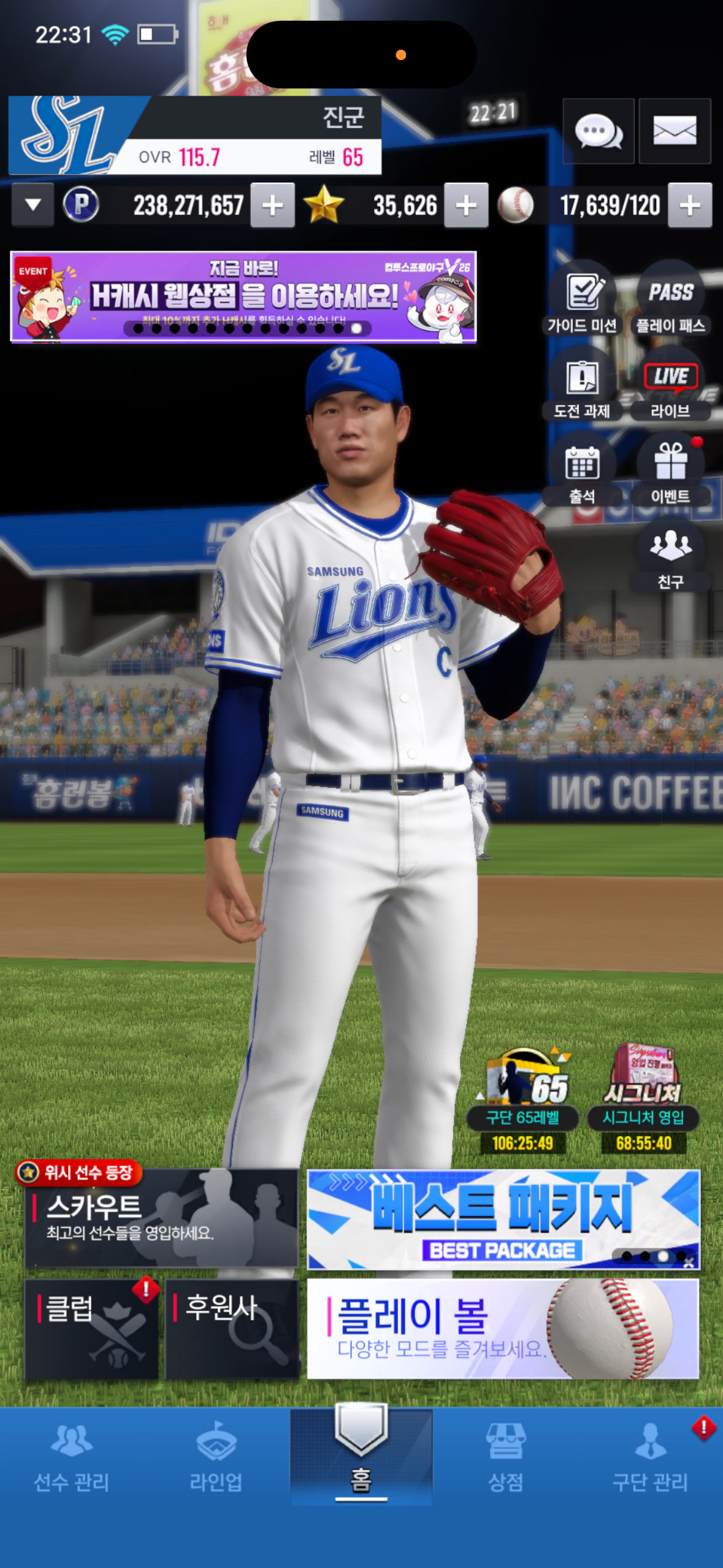Recharge play balls with the plus button
723x1568 pixels.
690,205
